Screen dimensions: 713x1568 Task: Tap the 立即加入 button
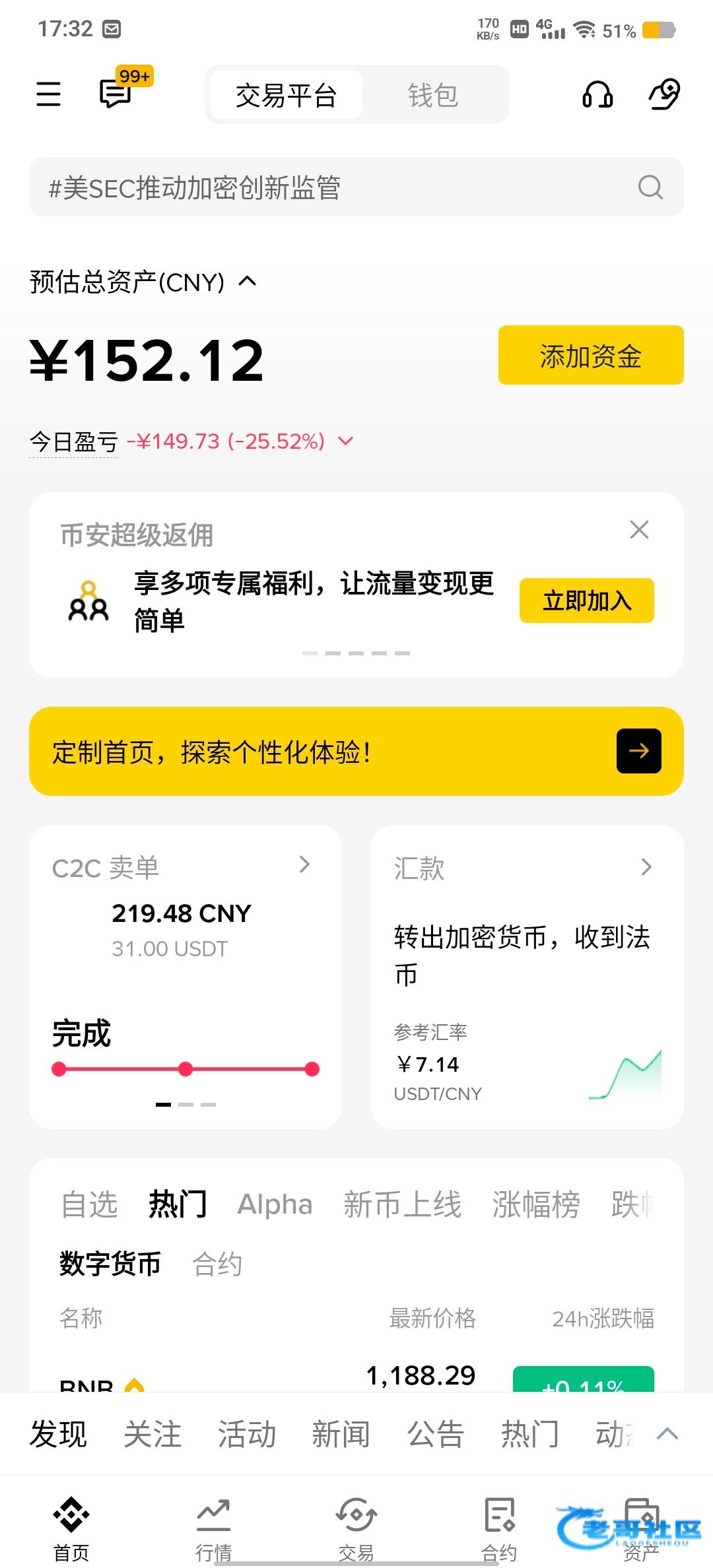coord(587,601)
